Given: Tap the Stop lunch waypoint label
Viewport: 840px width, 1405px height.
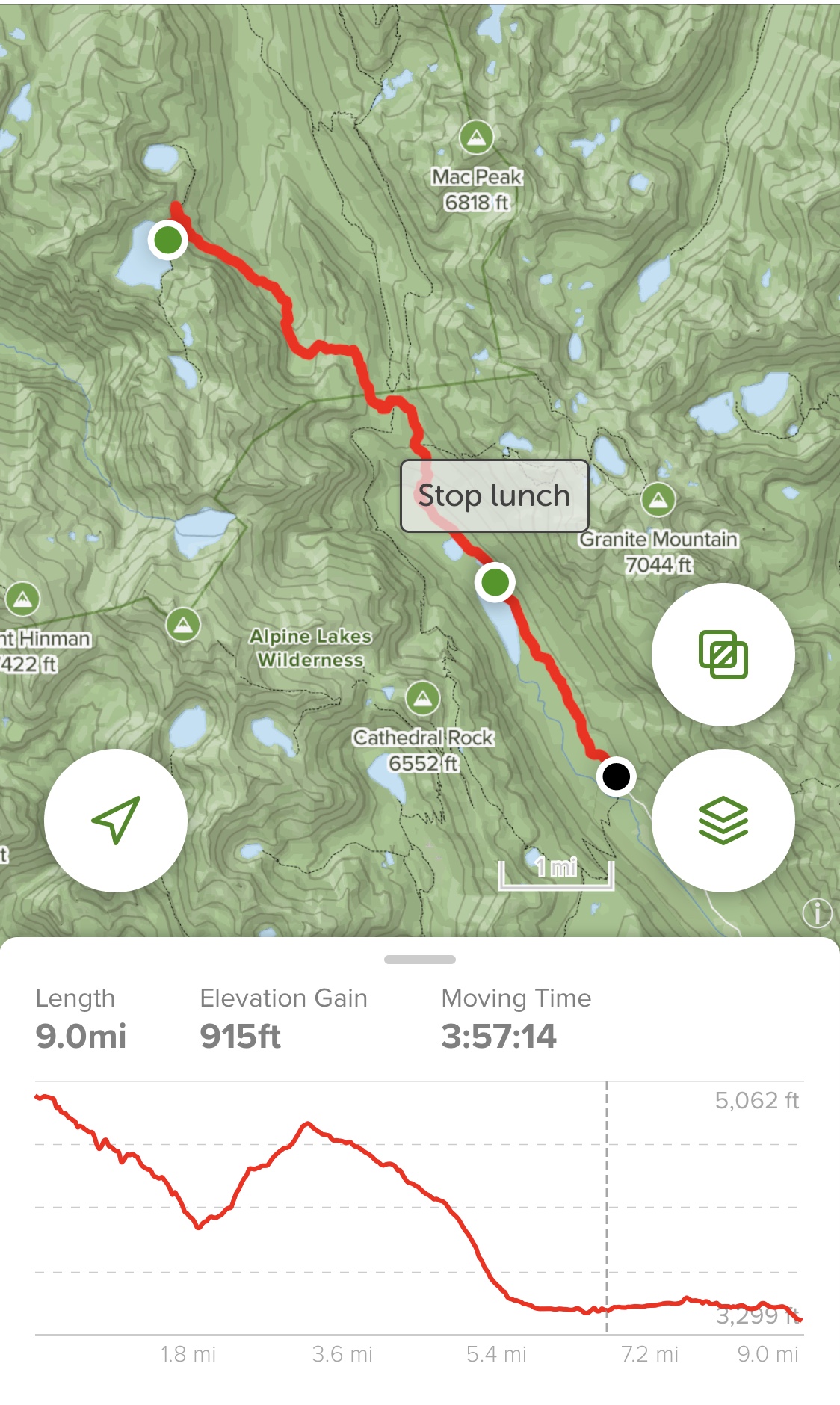Looking at the screenshot, I should point(494,495).
